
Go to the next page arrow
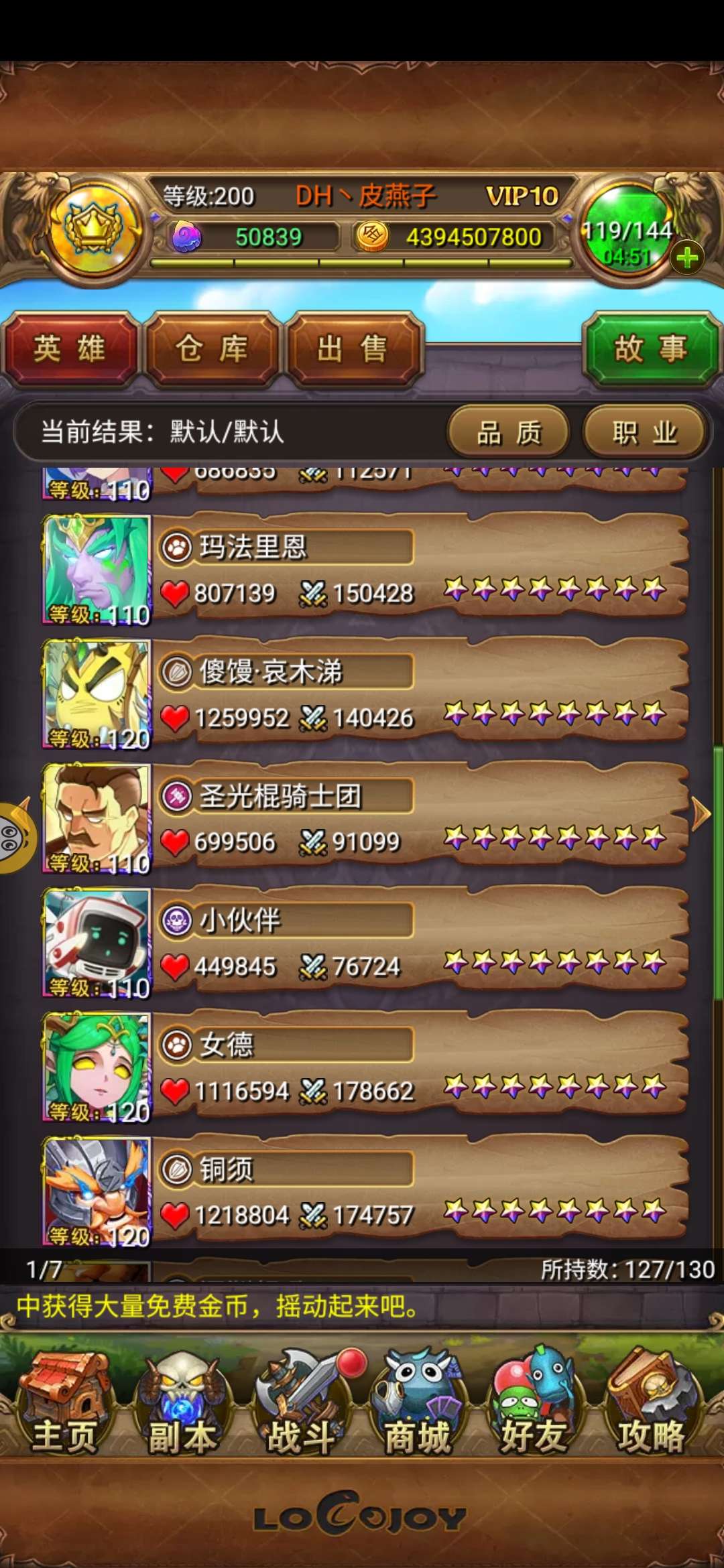701,813
